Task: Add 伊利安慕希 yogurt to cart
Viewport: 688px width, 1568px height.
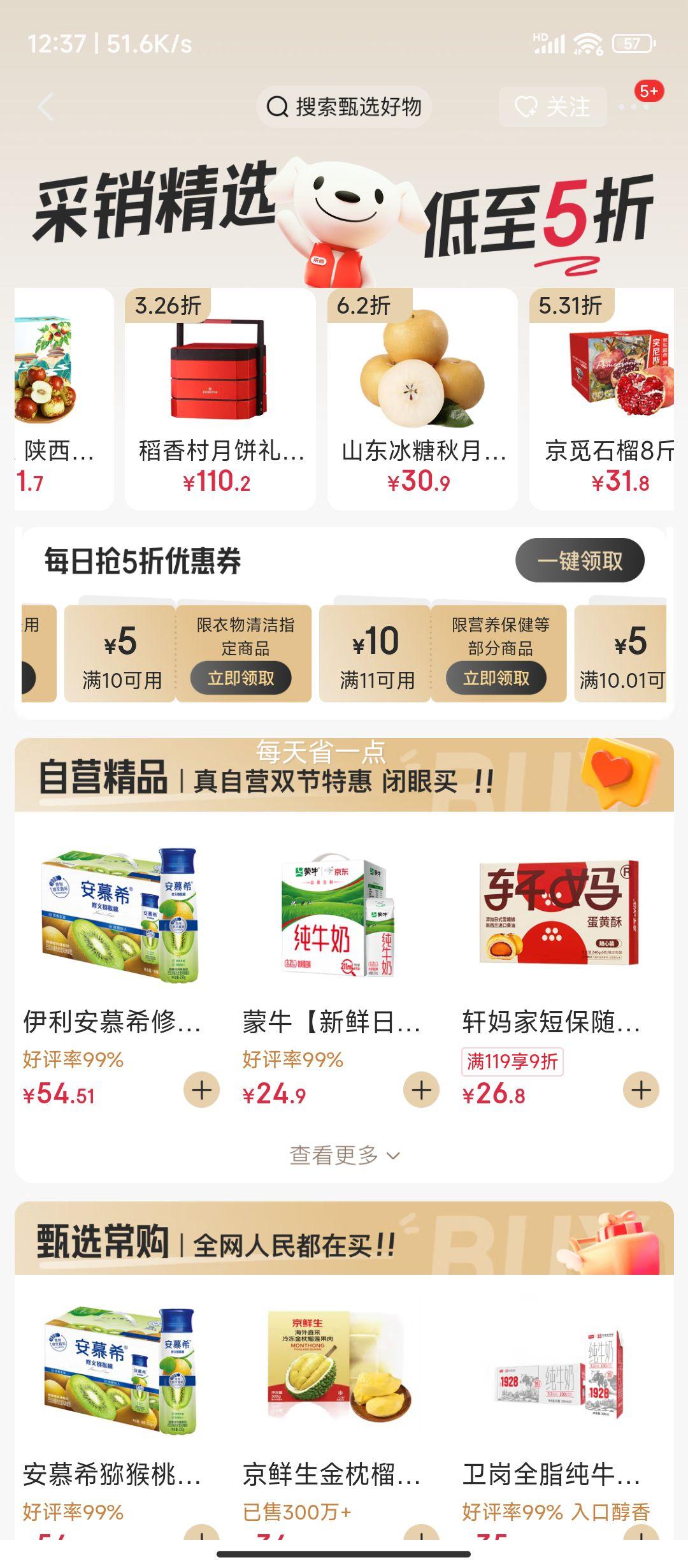Action: [201, 1090]
